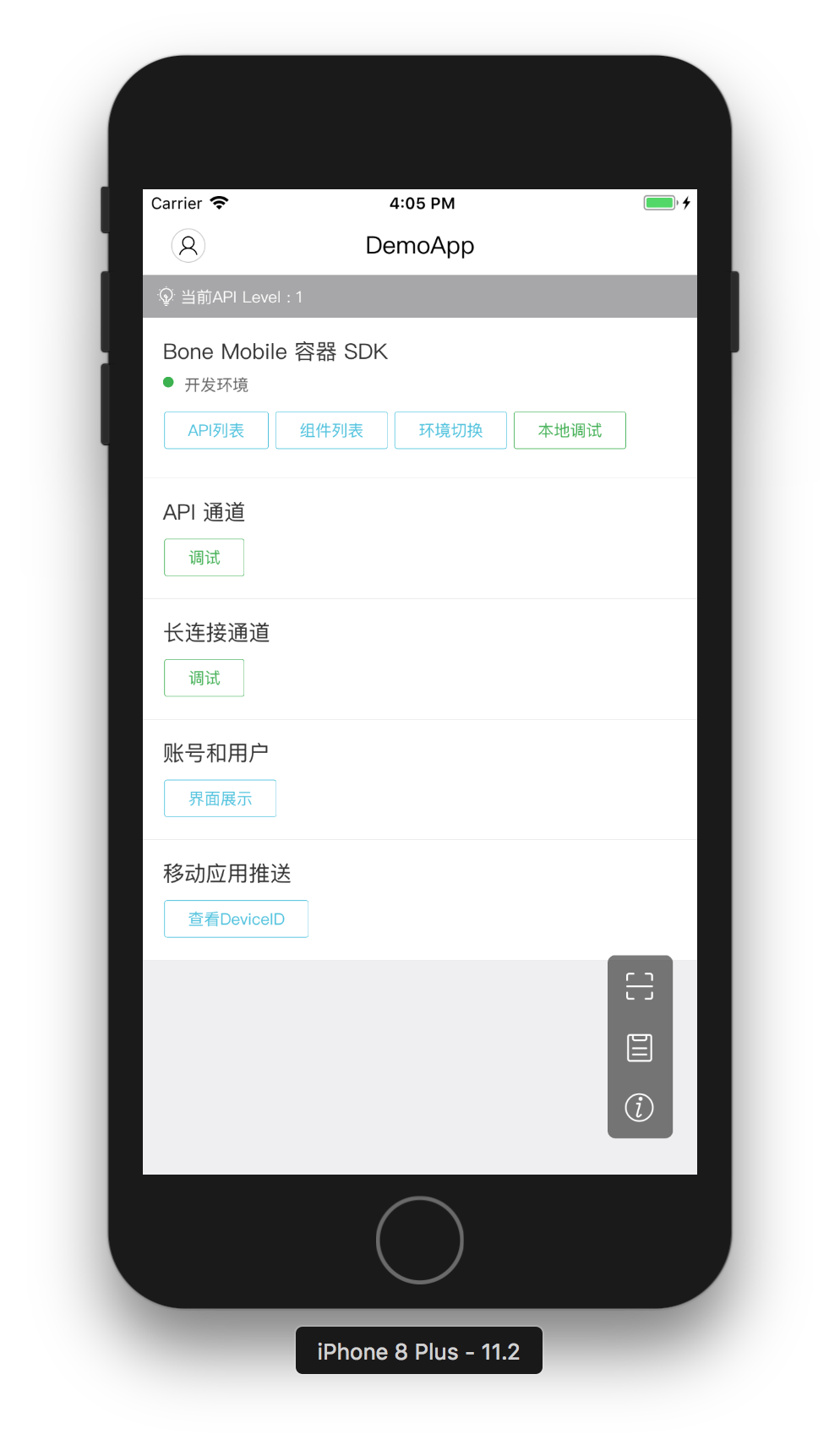The width and height of the screenshot is (840, 1445).
Task: Select the 环境切换 button
Action: (x=450, y=430)
